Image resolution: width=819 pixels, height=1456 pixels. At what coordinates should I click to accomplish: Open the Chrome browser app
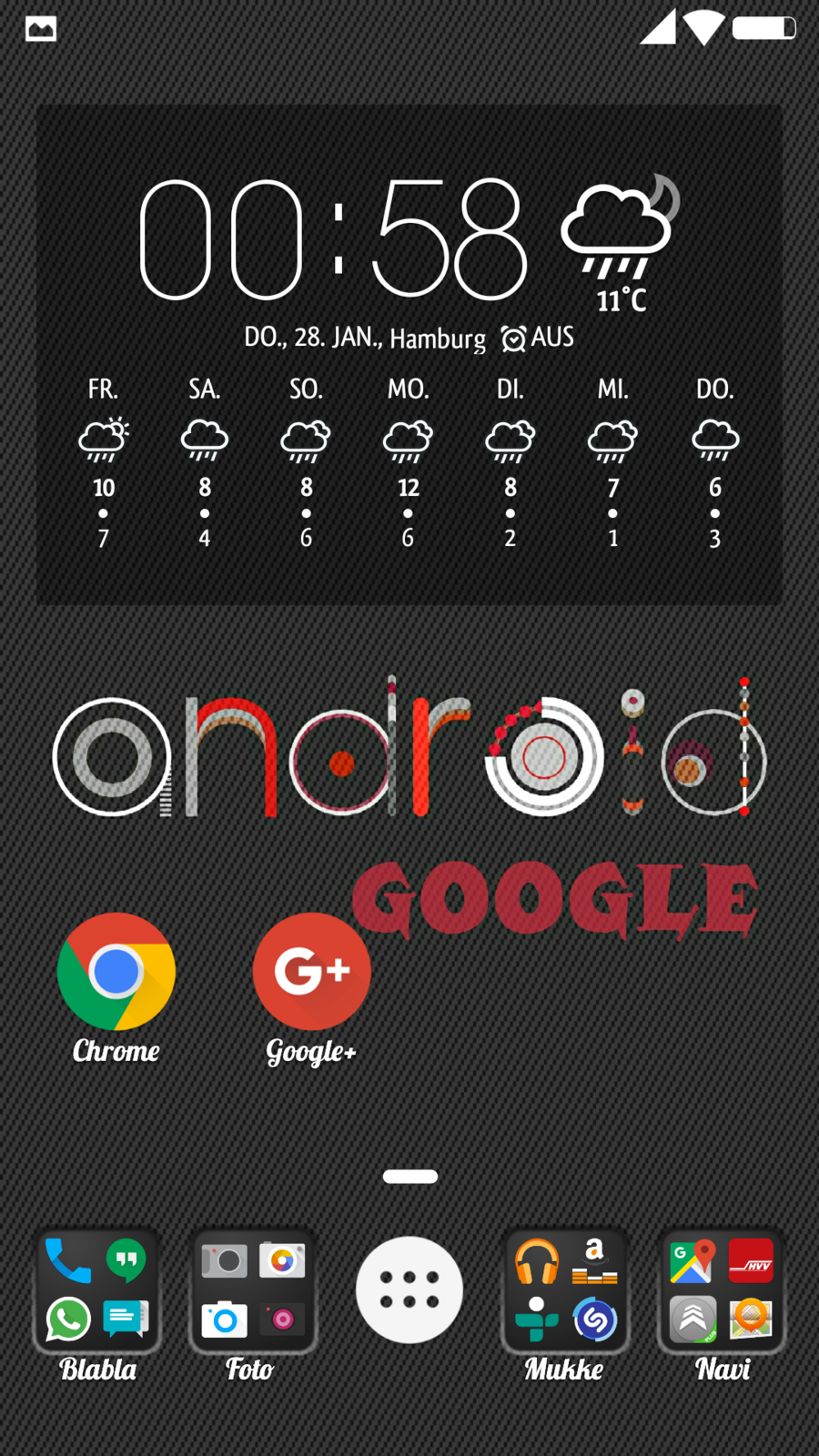(x=116, y=972)
